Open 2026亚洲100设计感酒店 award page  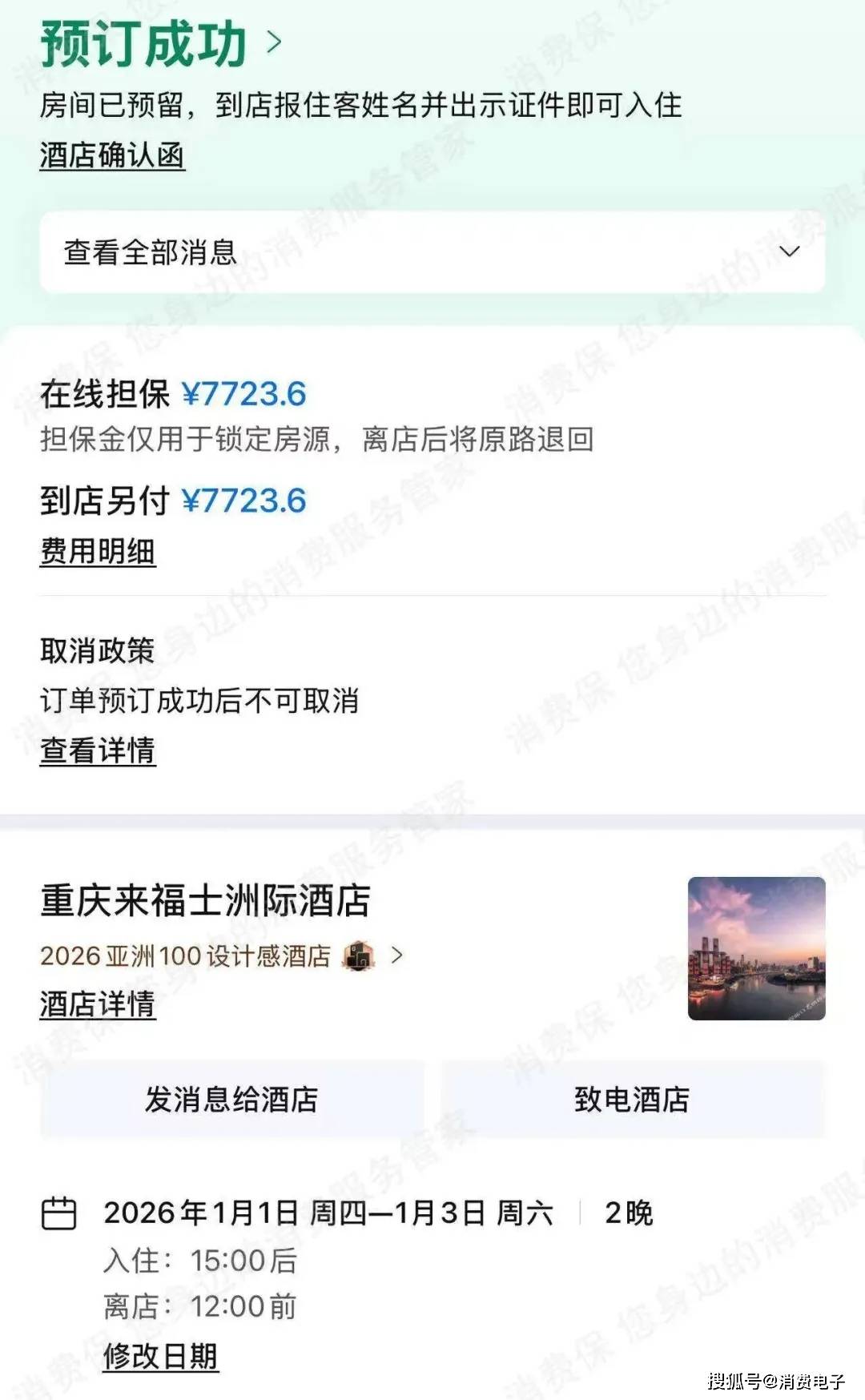coord(222,955)
